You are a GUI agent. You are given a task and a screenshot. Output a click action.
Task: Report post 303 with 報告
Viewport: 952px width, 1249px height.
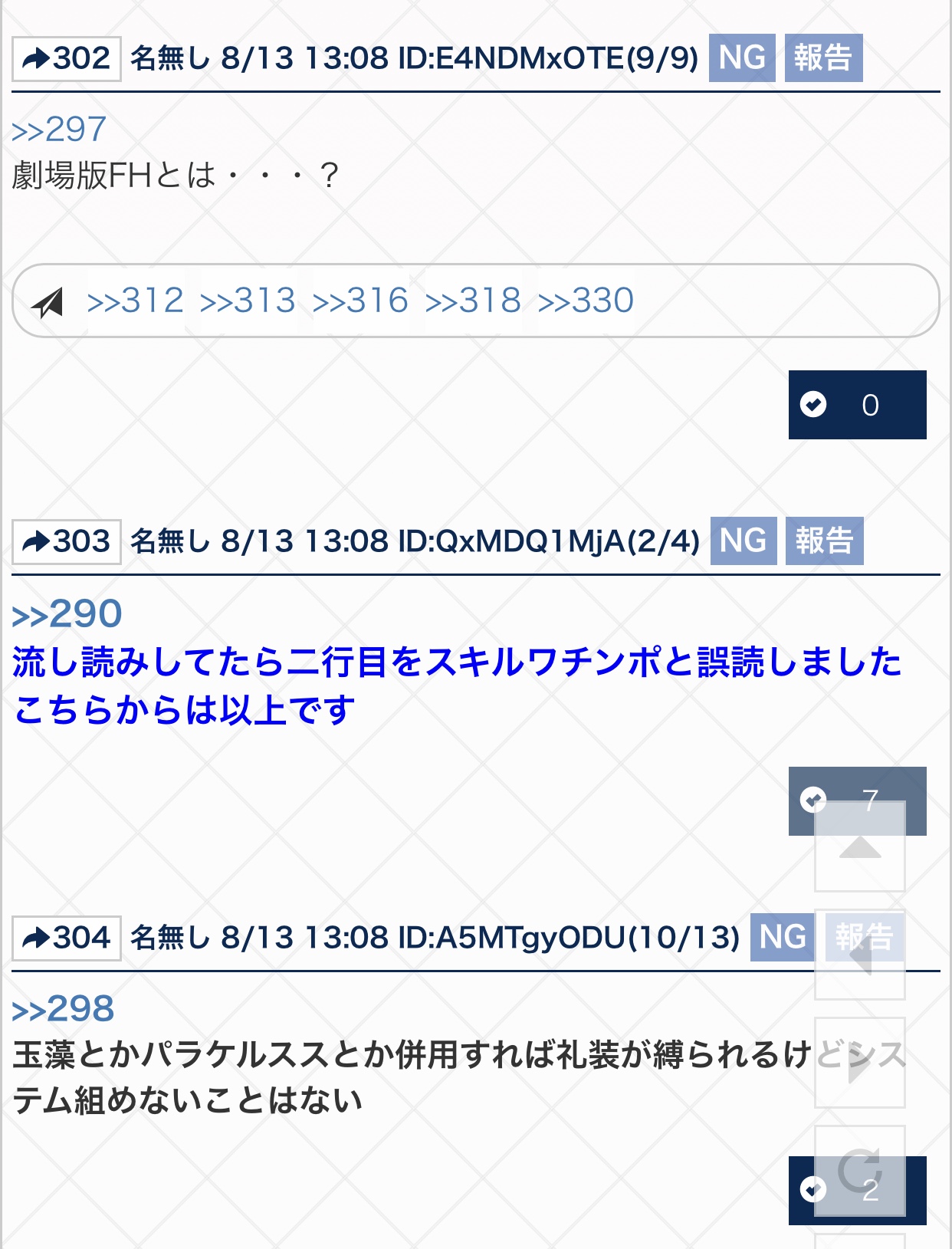[825, 541]
